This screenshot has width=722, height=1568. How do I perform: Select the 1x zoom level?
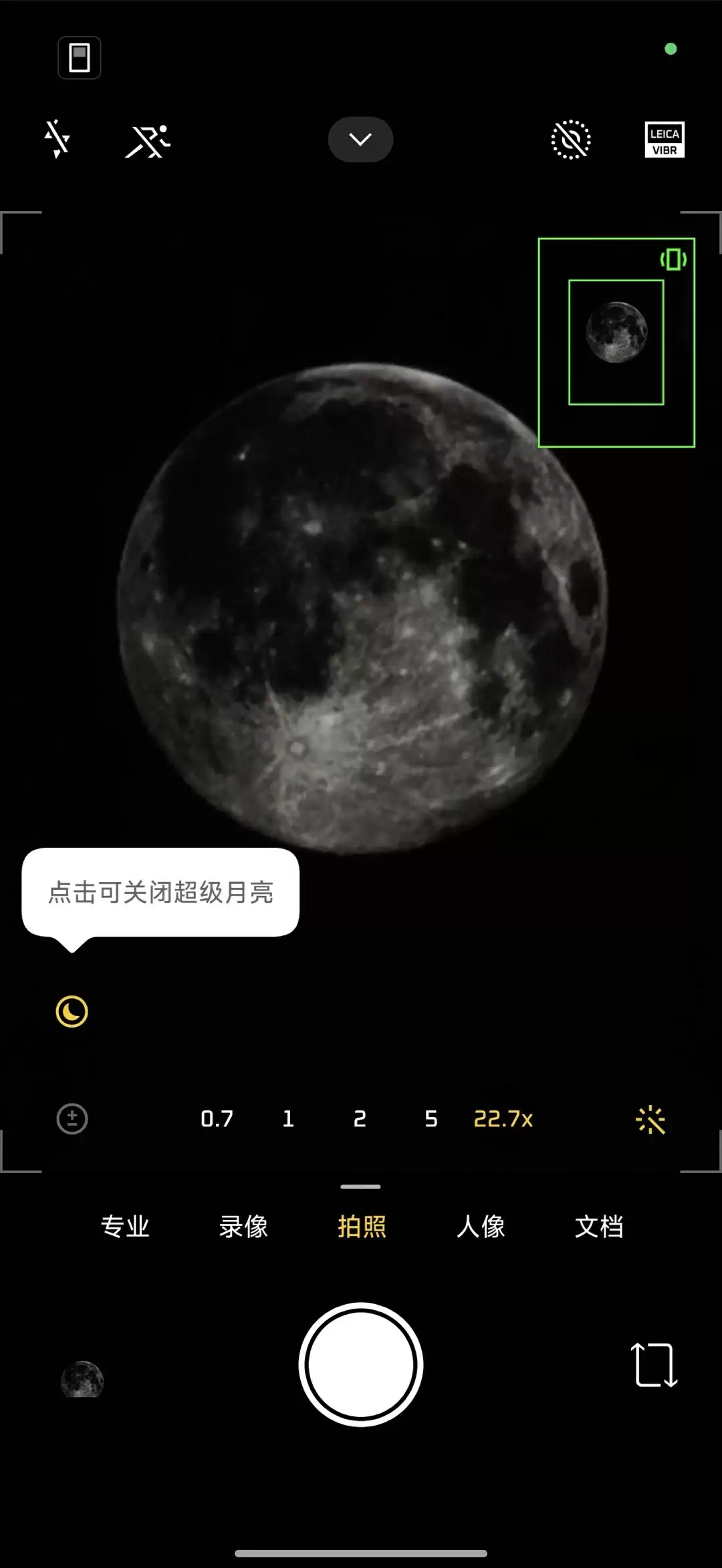(287, 1118)
